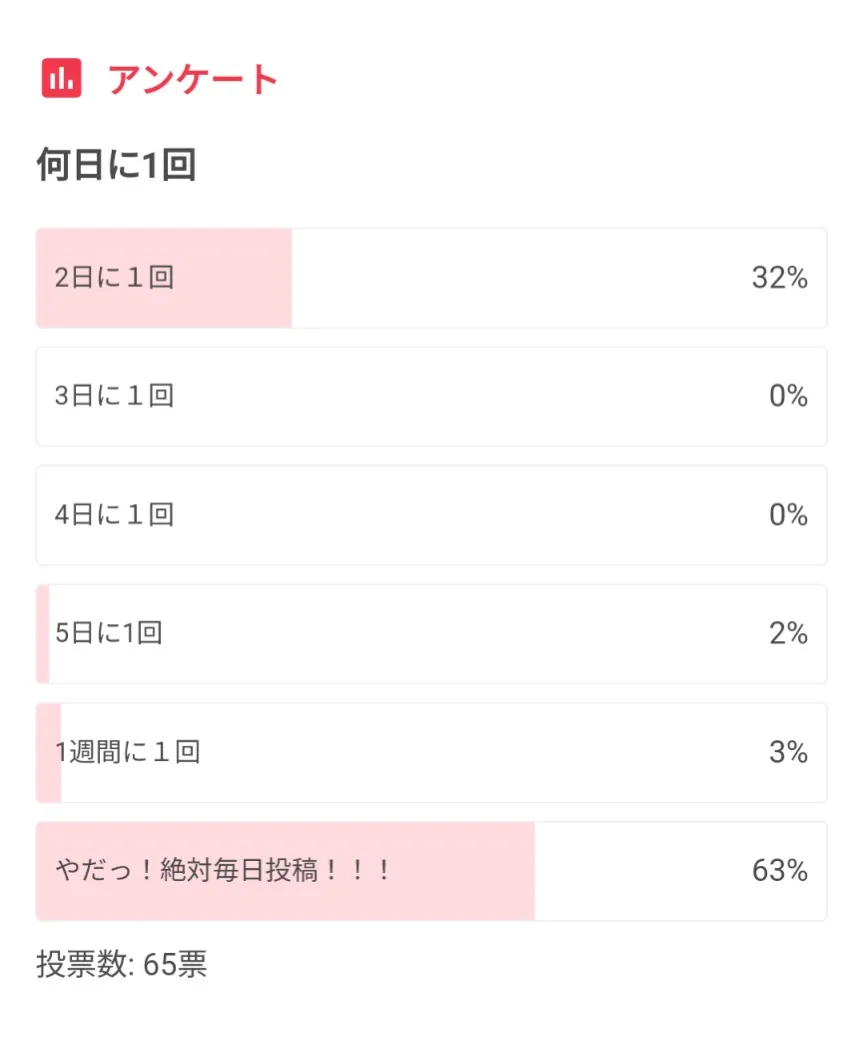Vote for 2日に１回
Image resolution: width=863 pixels, height=1050 pixels.
coord(430,278)
